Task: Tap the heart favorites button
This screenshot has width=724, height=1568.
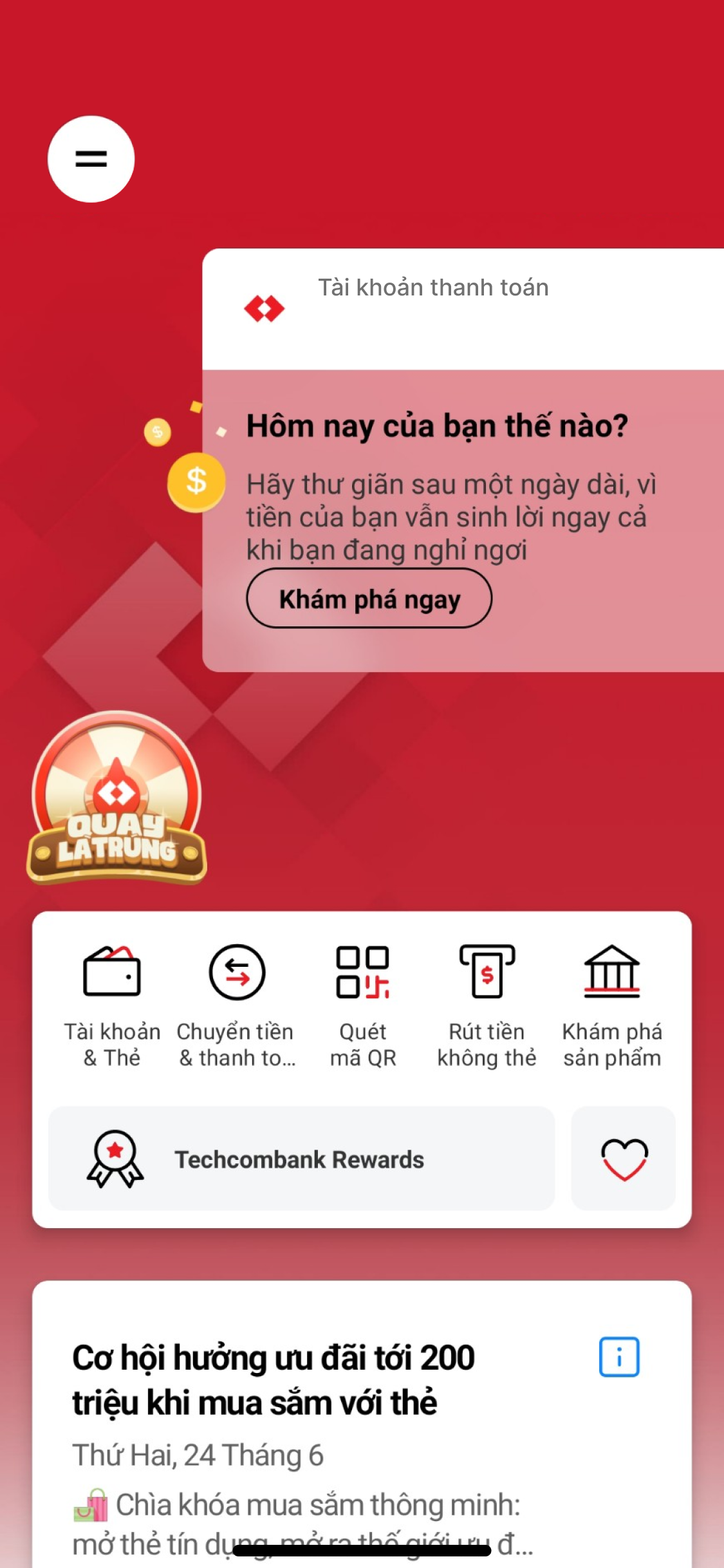Action: pyautogui.click(x=624, y=1159)
